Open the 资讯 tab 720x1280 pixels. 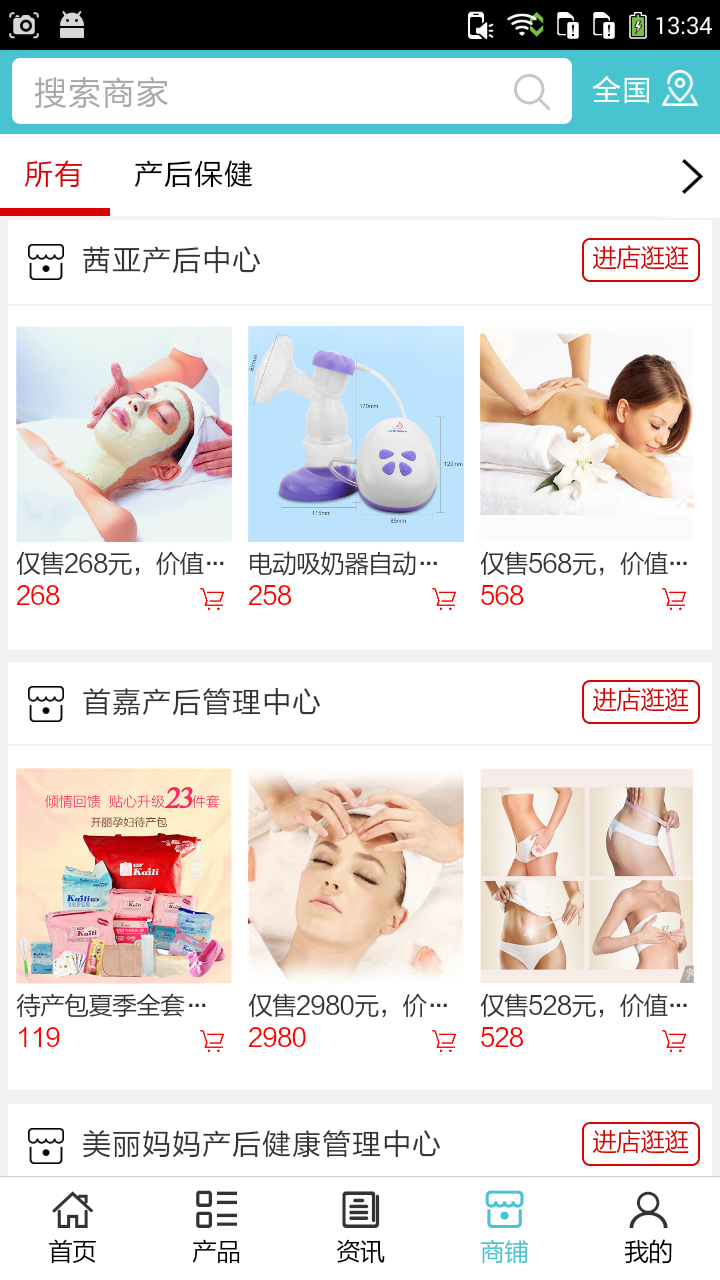[x=360, y=1227]
